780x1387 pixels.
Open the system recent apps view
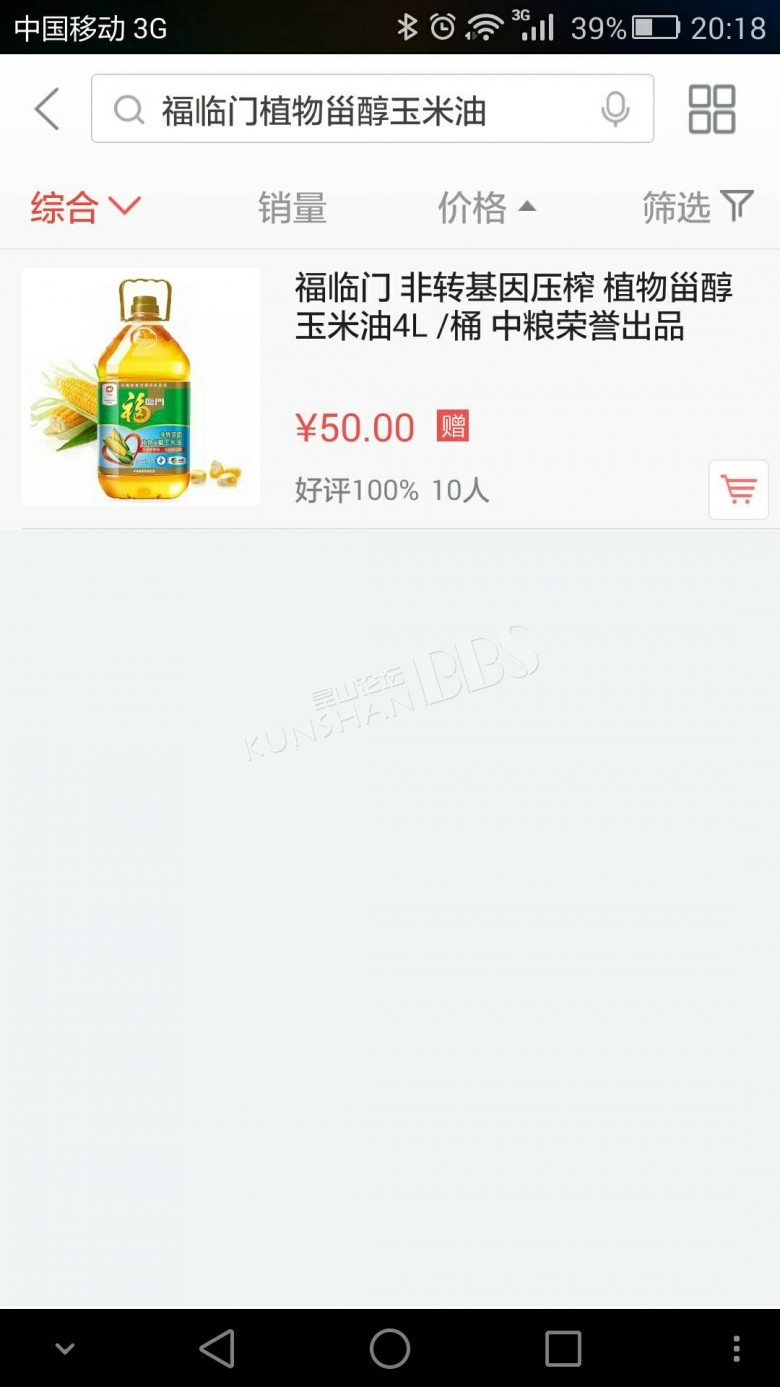(563, 1348)
